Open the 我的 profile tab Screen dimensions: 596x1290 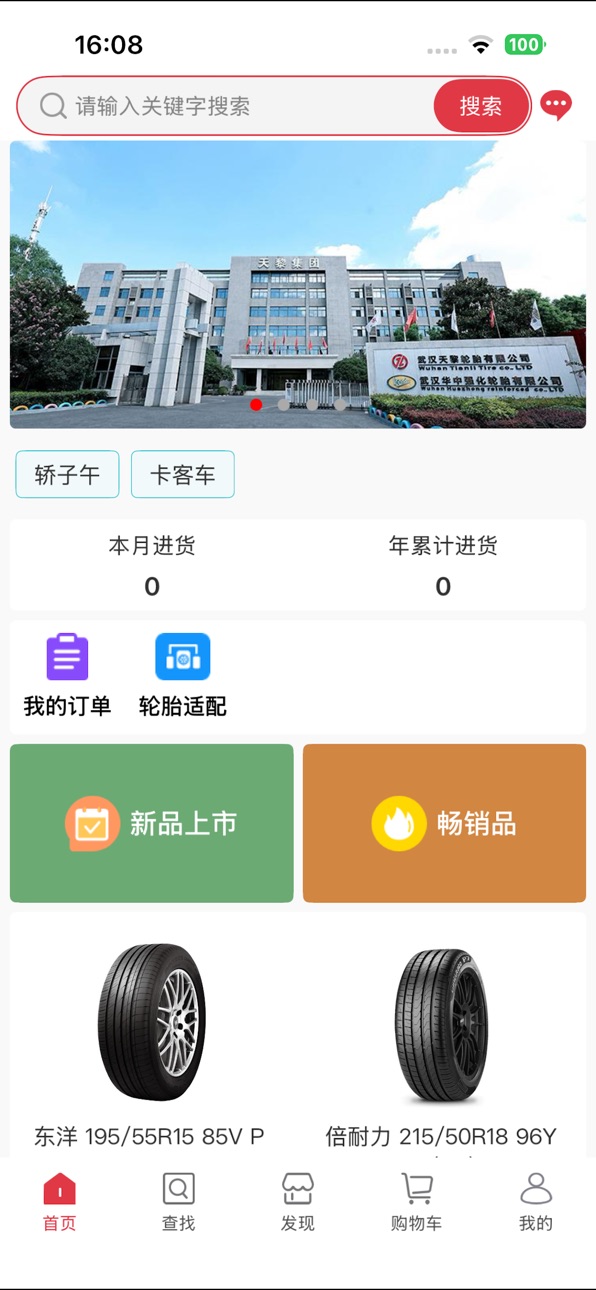point(536,1202)
